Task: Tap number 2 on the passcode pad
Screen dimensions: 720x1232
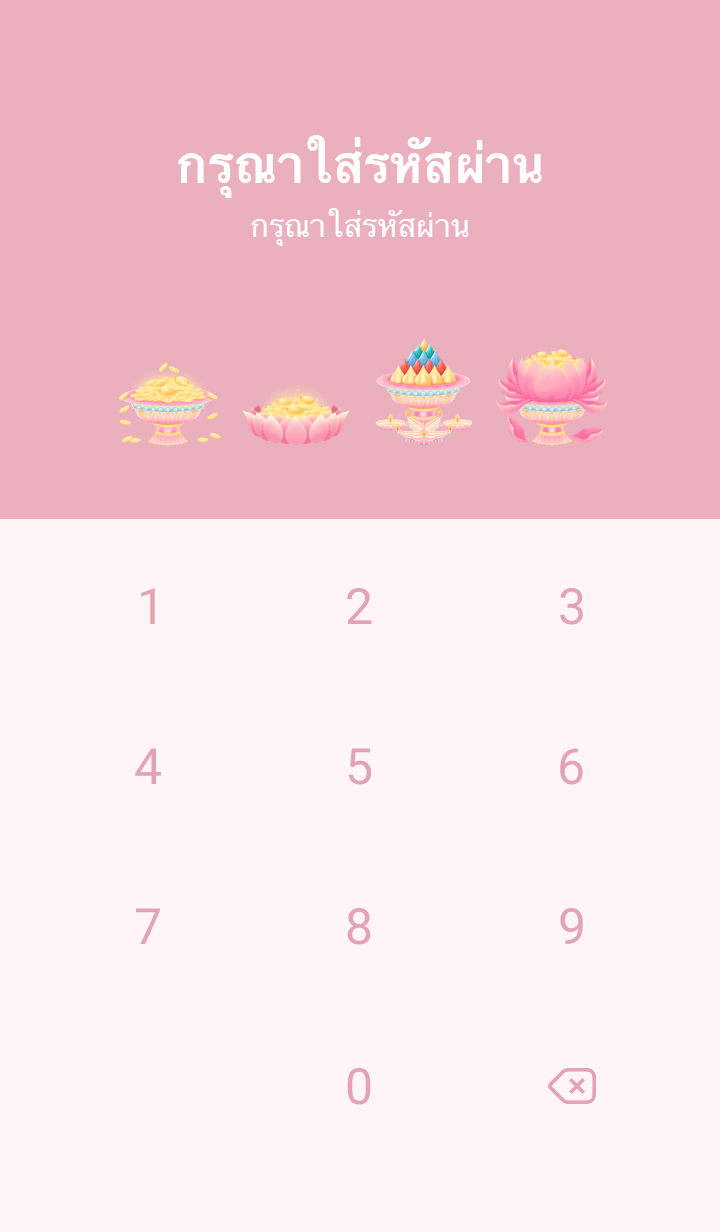Action: point(359,607)
